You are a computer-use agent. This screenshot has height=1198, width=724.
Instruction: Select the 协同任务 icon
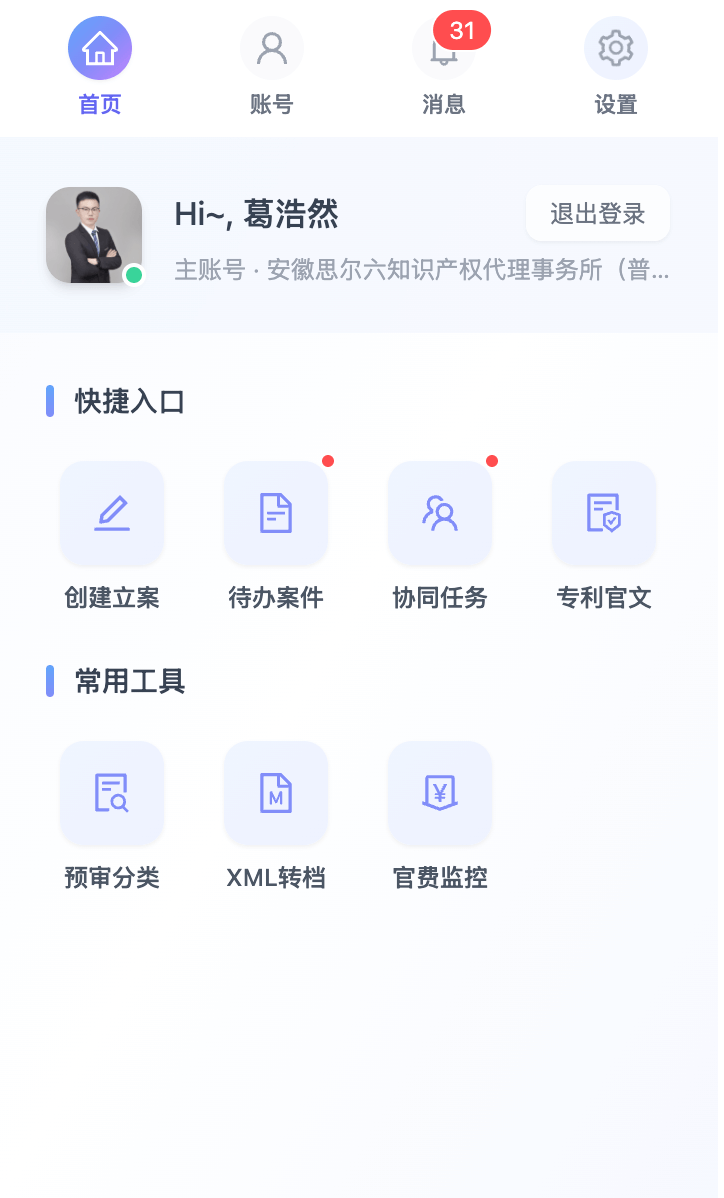(x=440, y=513)
